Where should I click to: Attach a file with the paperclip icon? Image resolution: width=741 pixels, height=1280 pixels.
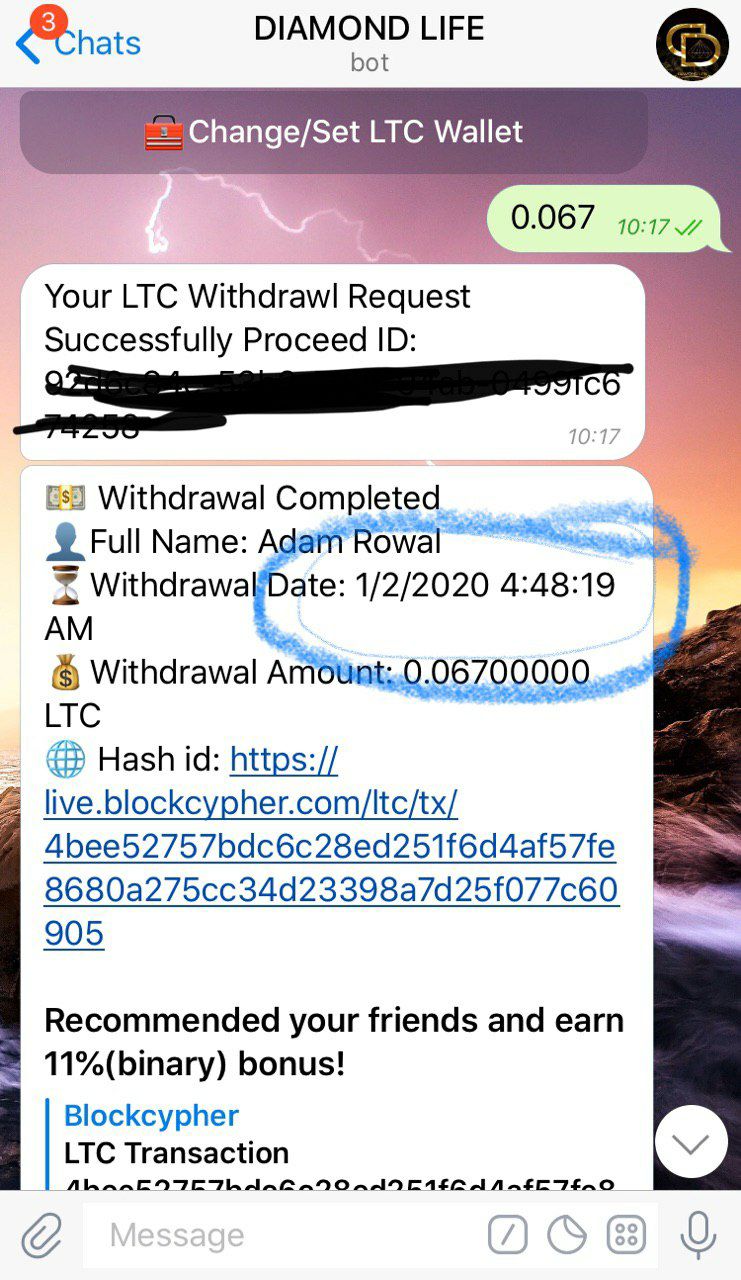pyautogui.click(x=42, y=1236)
